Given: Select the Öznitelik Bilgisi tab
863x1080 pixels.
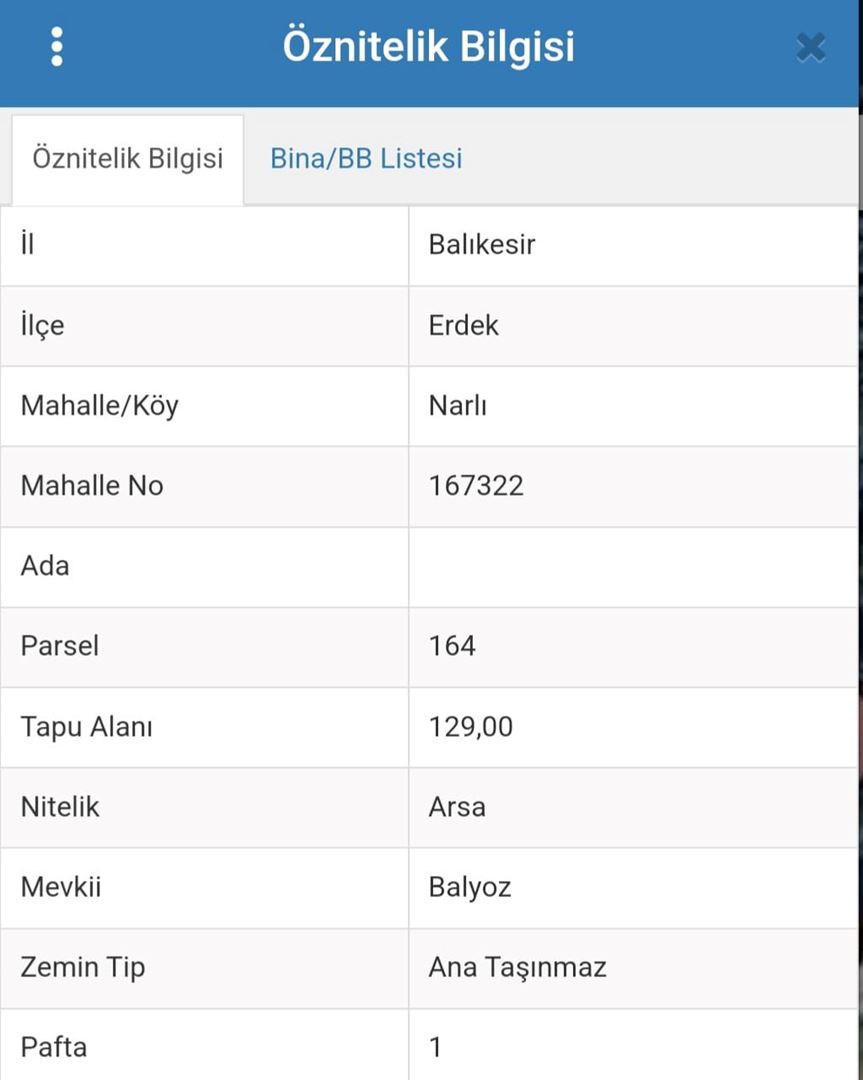Looking at the screenshot, I should [x=128, y=159].
